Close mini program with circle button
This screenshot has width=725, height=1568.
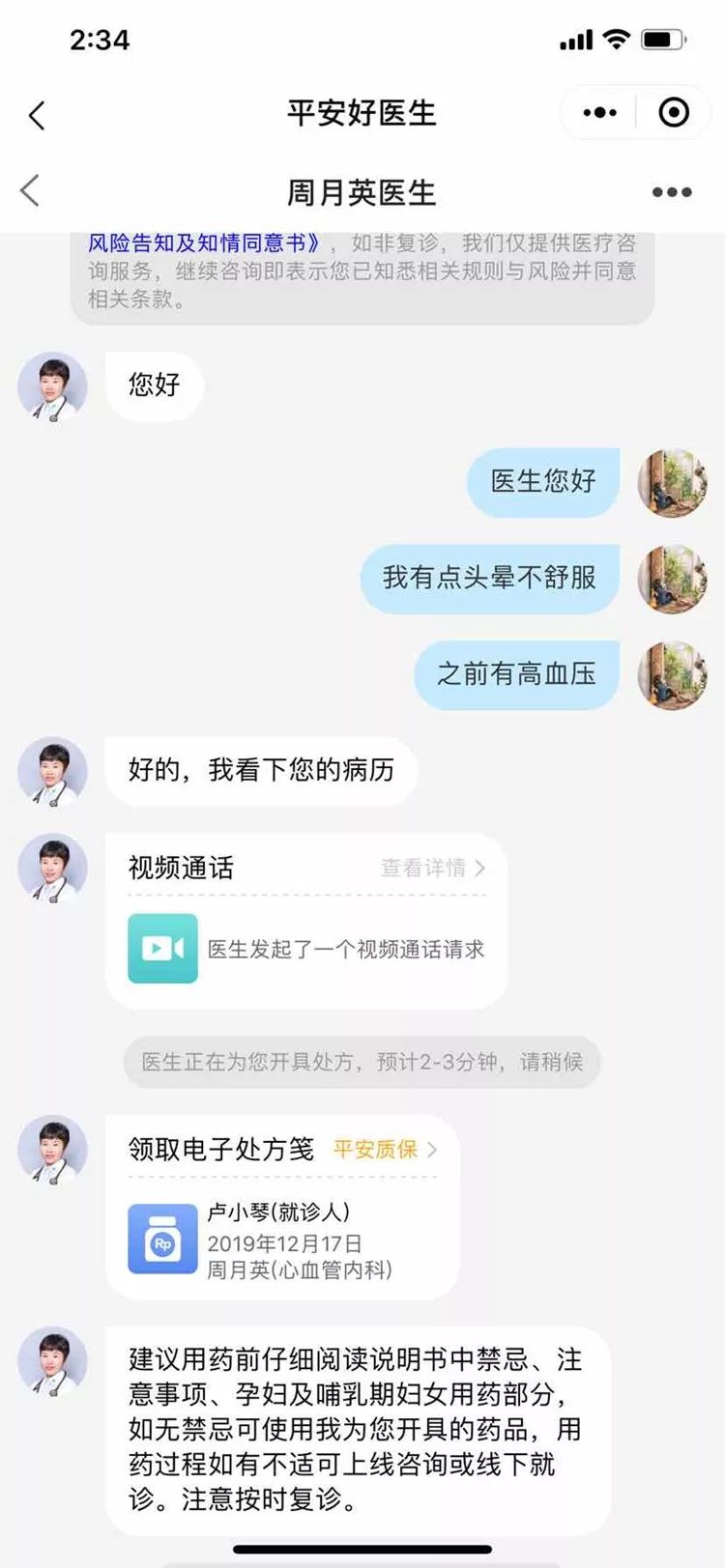click(674, 113)
